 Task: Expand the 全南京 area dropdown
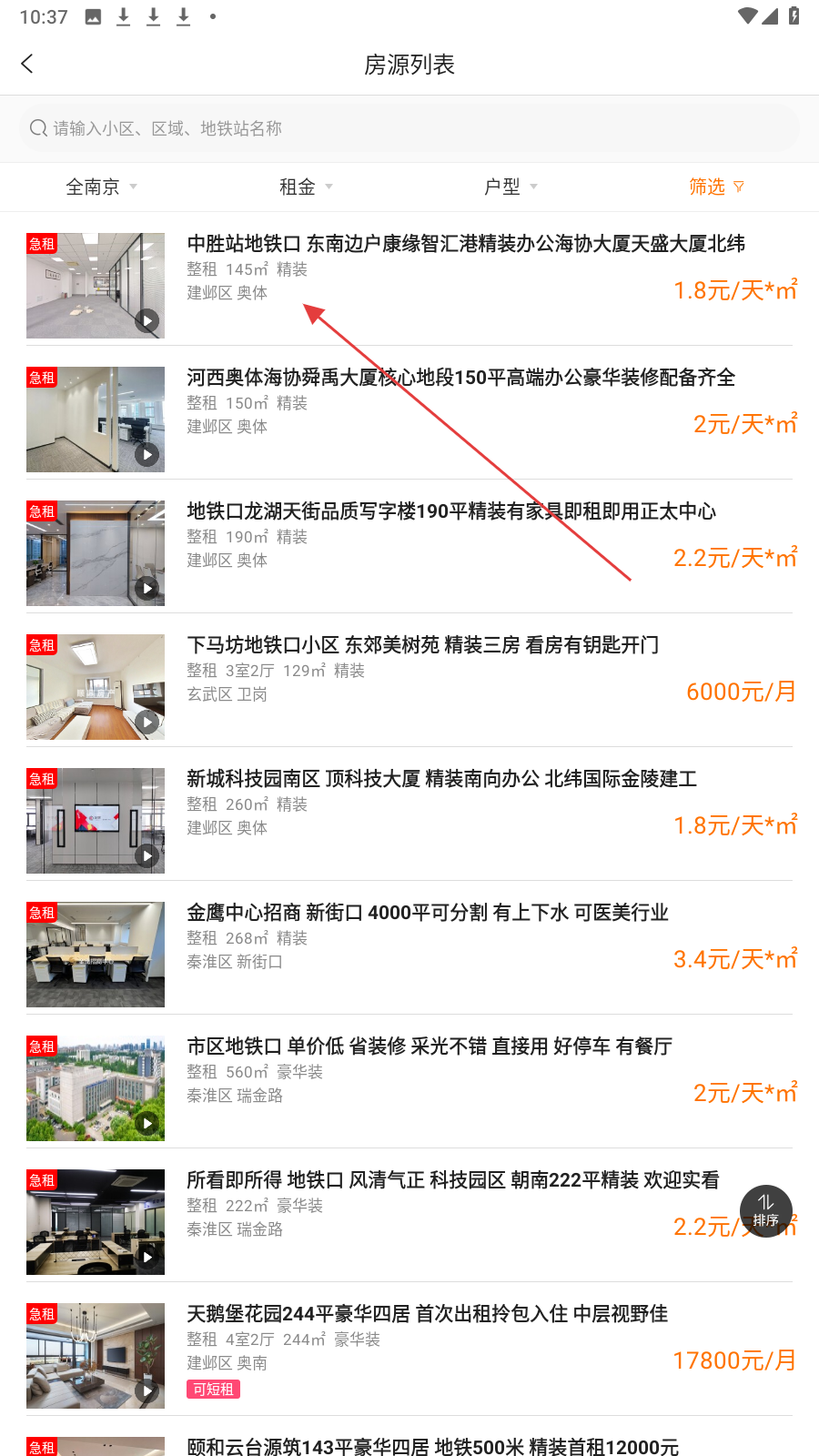coord(101,187)
